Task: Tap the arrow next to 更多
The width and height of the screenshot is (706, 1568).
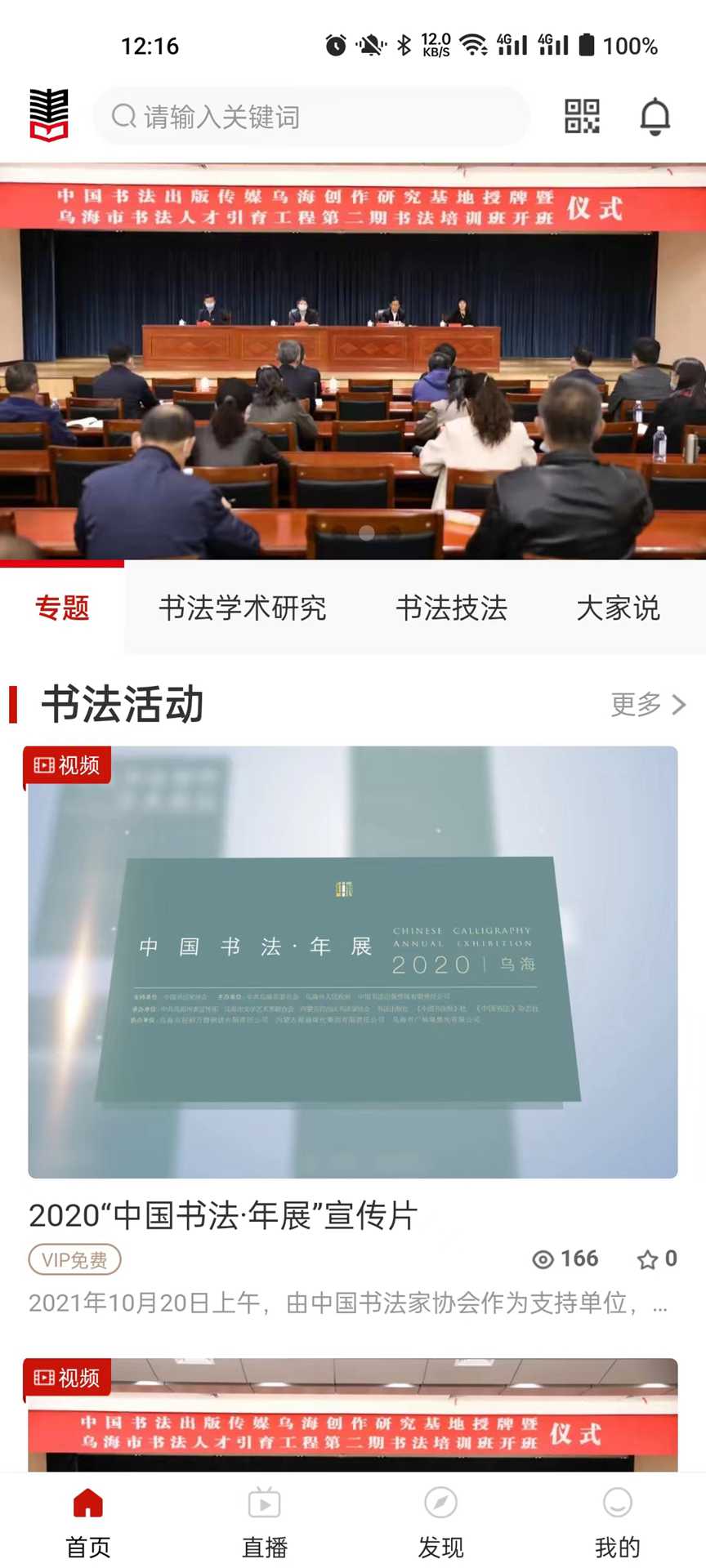Action: click(x=680, y=705)
